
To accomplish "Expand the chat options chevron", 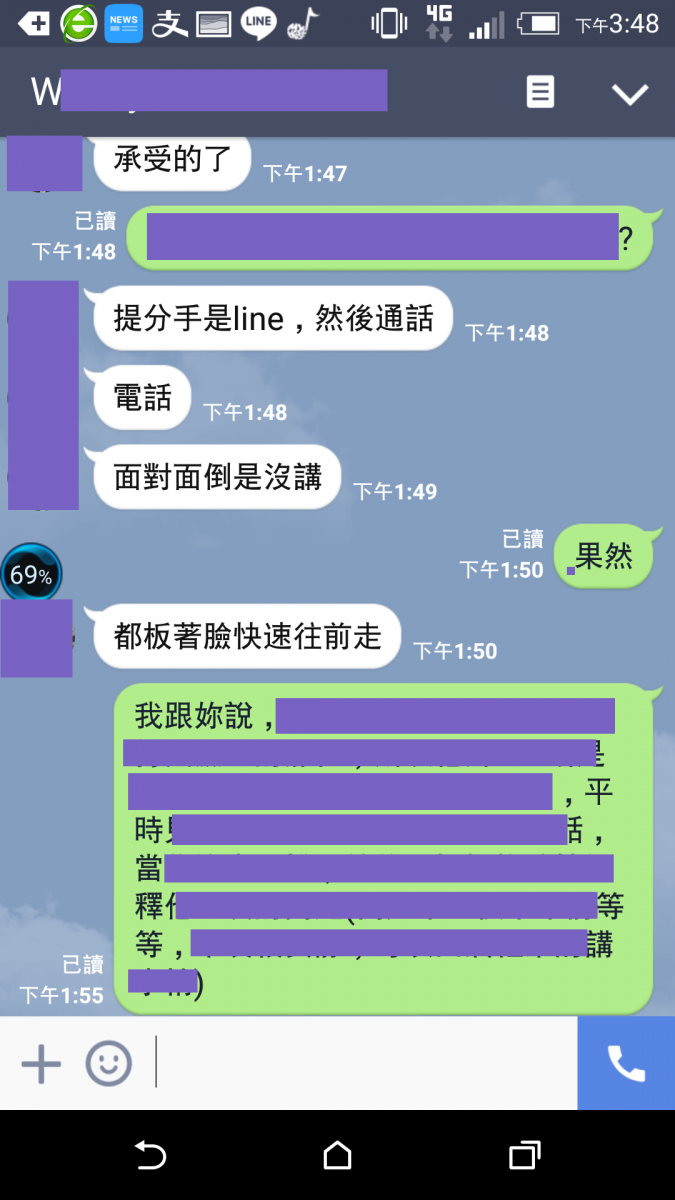I will coord(630,94).
